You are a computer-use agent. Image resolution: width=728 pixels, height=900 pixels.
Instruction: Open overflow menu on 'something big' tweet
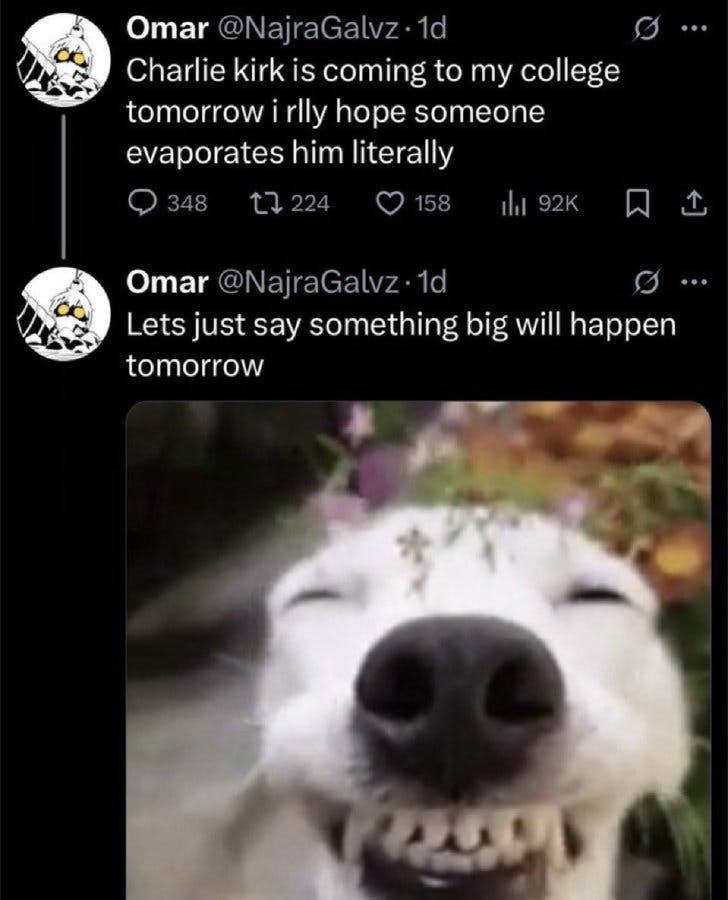pyautogui.click(x=690, y=284)
